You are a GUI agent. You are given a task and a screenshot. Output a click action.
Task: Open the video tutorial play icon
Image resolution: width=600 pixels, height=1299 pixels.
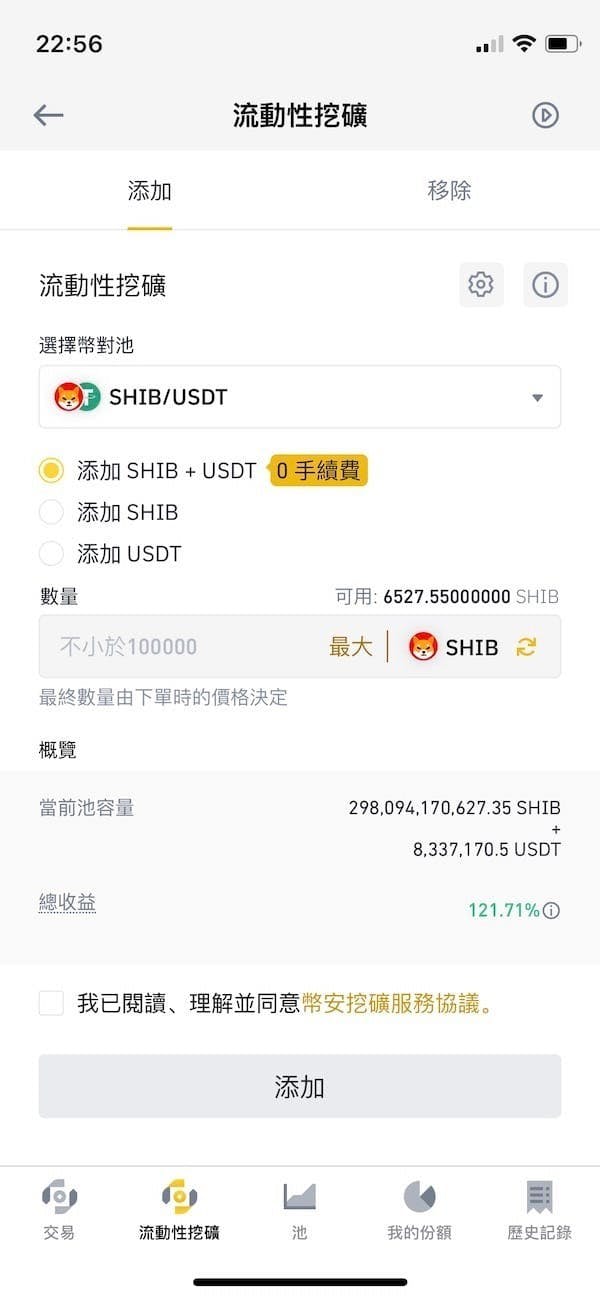[x=545, y=115]
